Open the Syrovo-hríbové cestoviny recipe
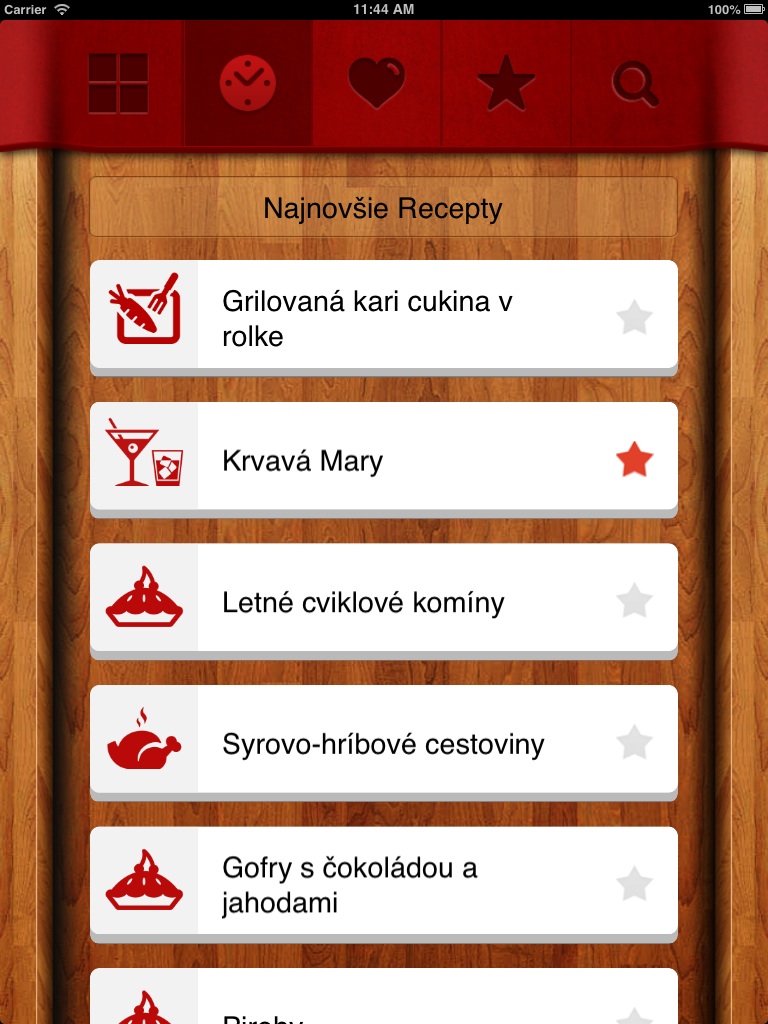768x1024 pixels. [x=400, y=744]
